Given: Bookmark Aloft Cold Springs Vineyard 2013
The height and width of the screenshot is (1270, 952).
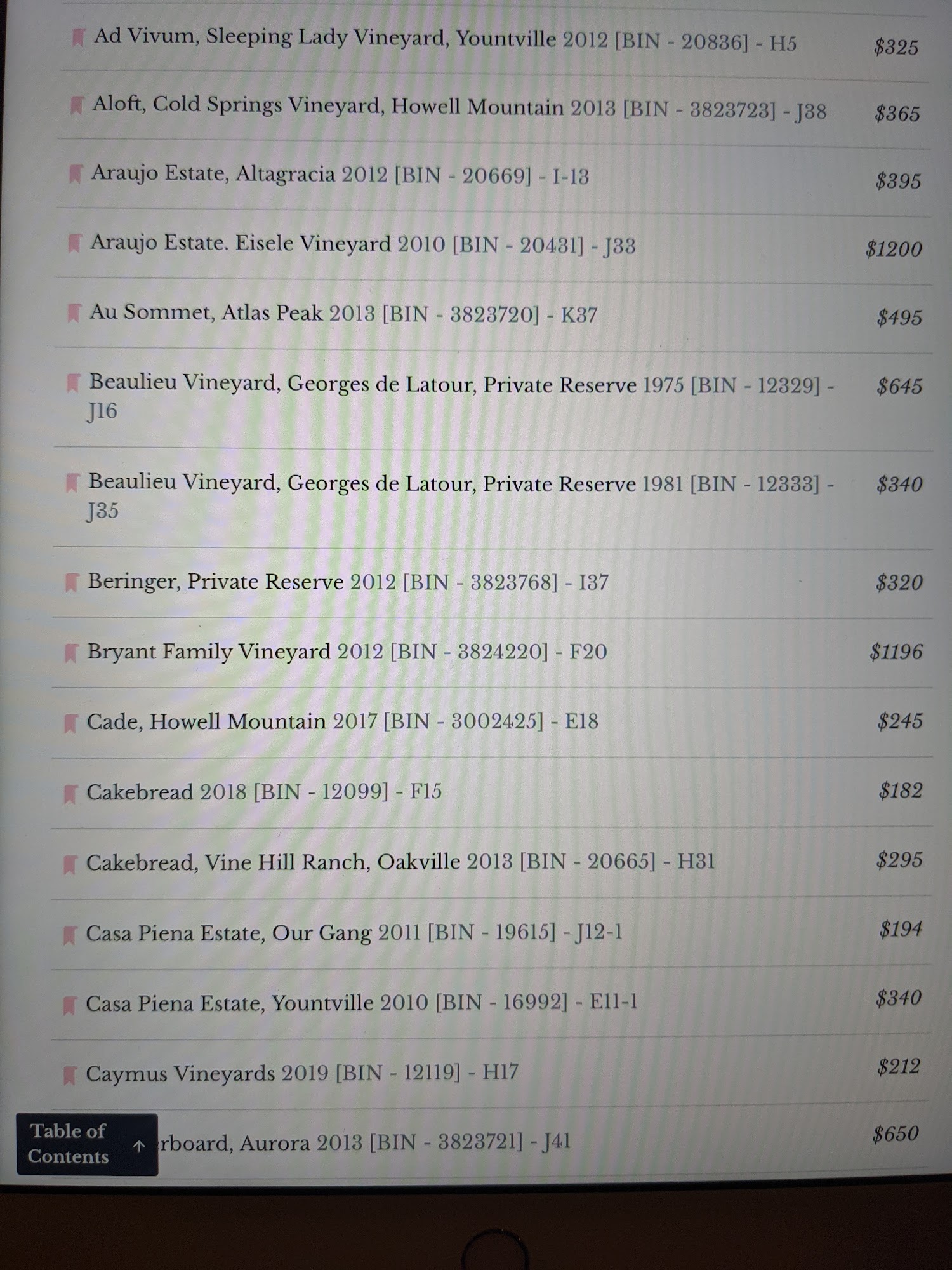Looking at the screenshot, I should pos(77,105).
